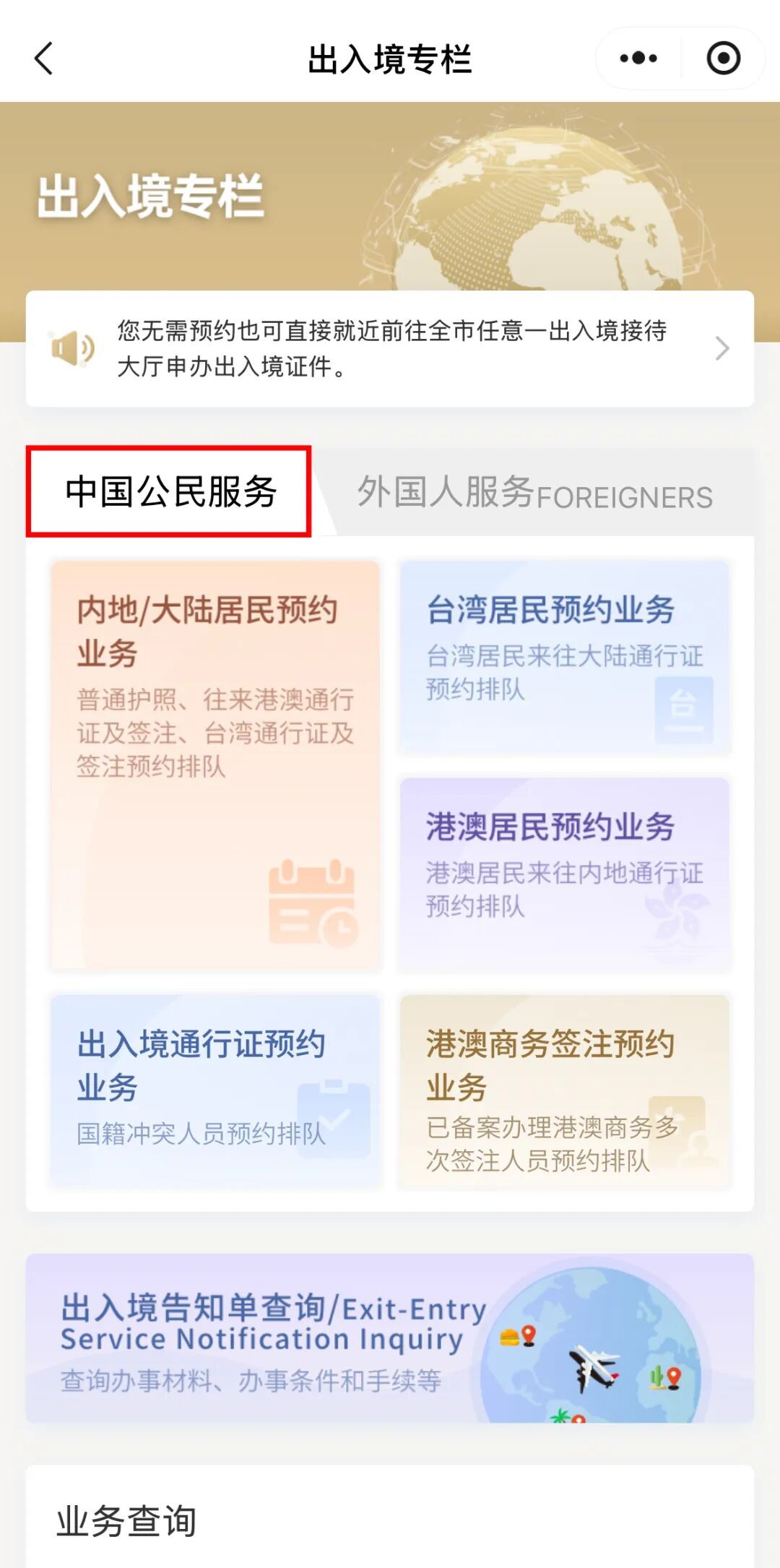780x1568 pixels.
Task: Open 台湾居民预约业务 card
Action: pyautogui.click(x=565, y=658)
